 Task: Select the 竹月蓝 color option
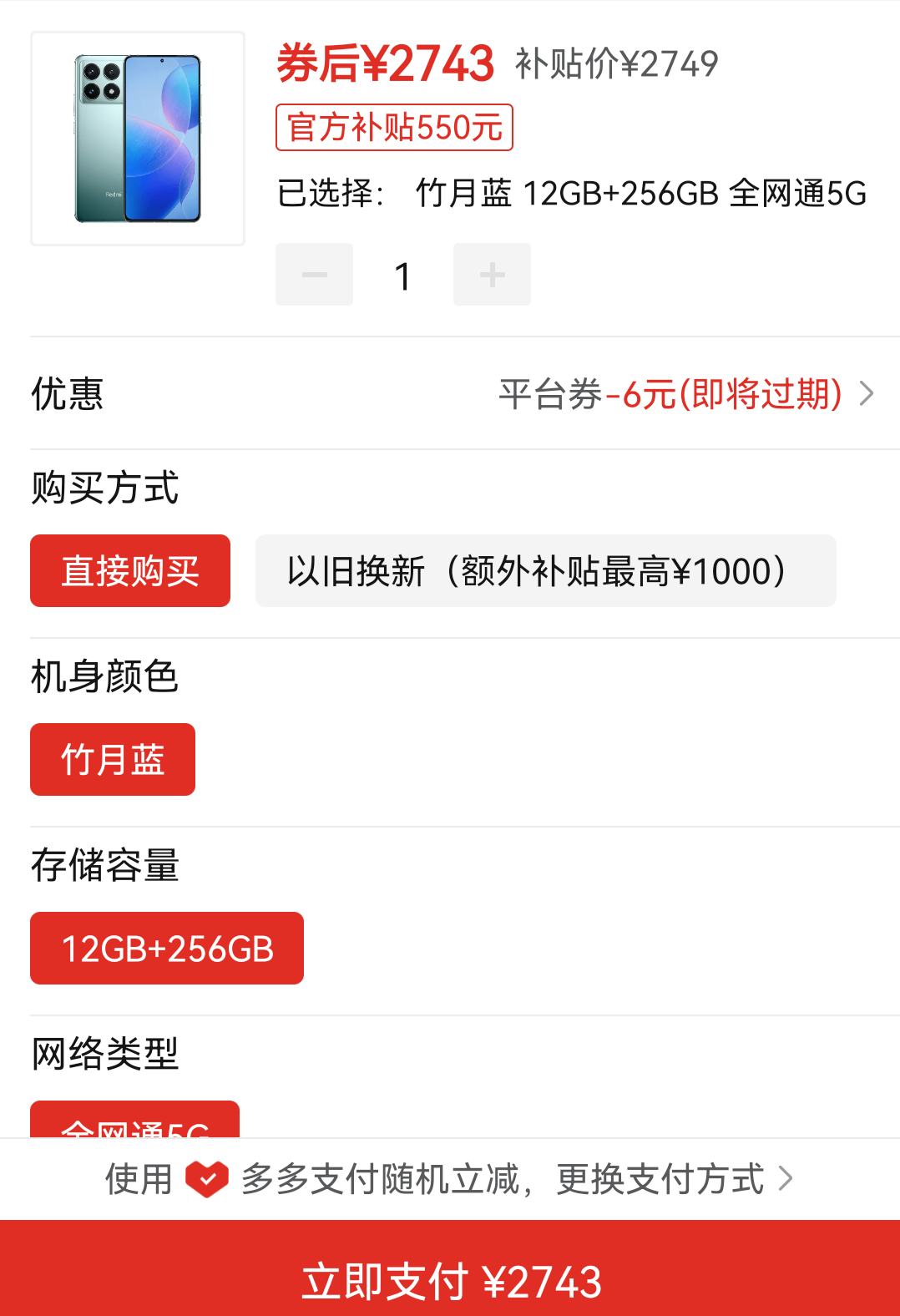click(113, 760)
